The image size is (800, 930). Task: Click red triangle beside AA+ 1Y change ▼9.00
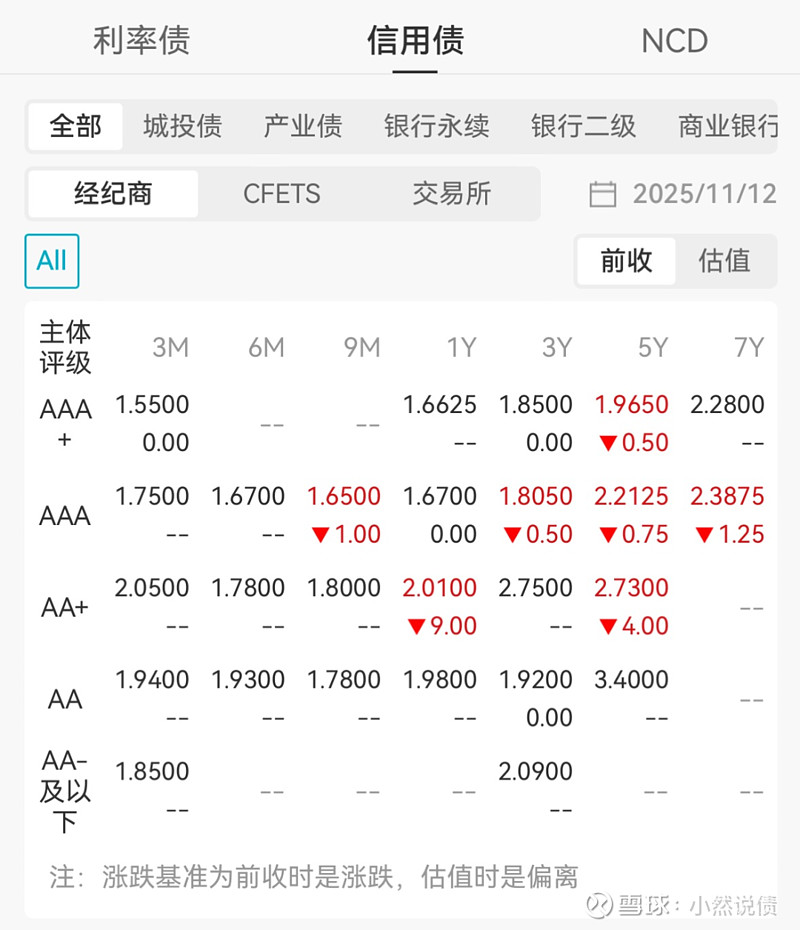[417, 626]
